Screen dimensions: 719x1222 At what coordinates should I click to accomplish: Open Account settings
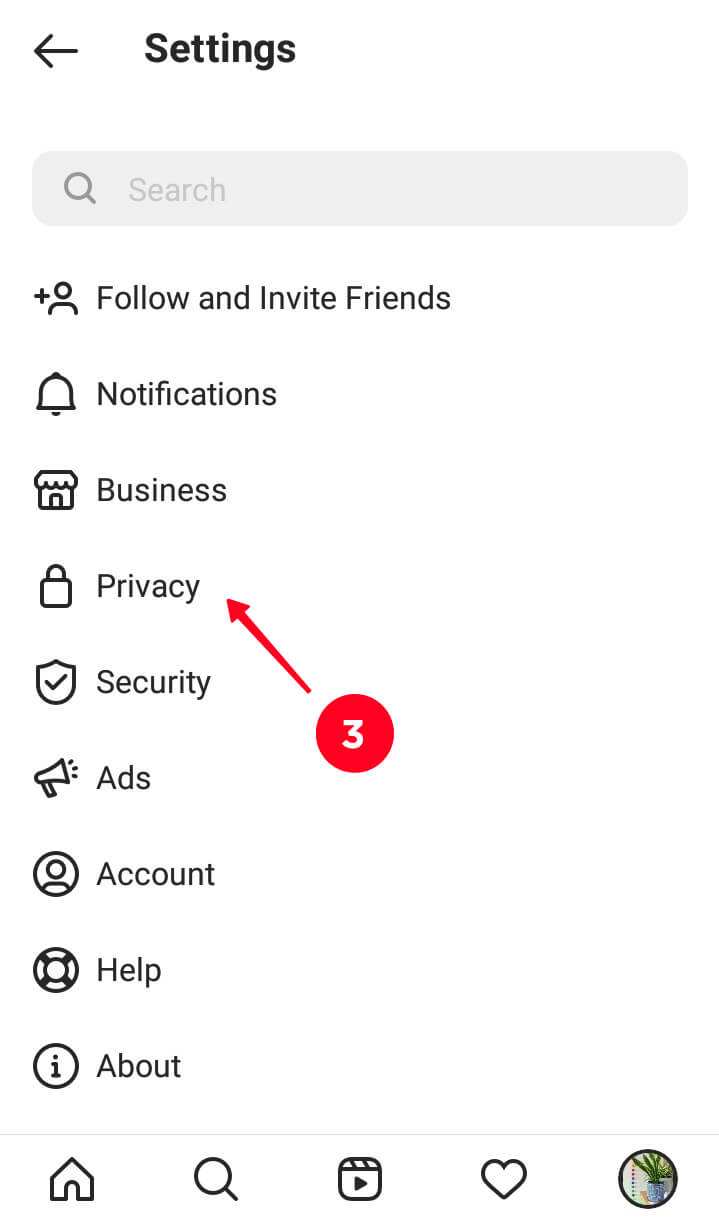[155, 874]
